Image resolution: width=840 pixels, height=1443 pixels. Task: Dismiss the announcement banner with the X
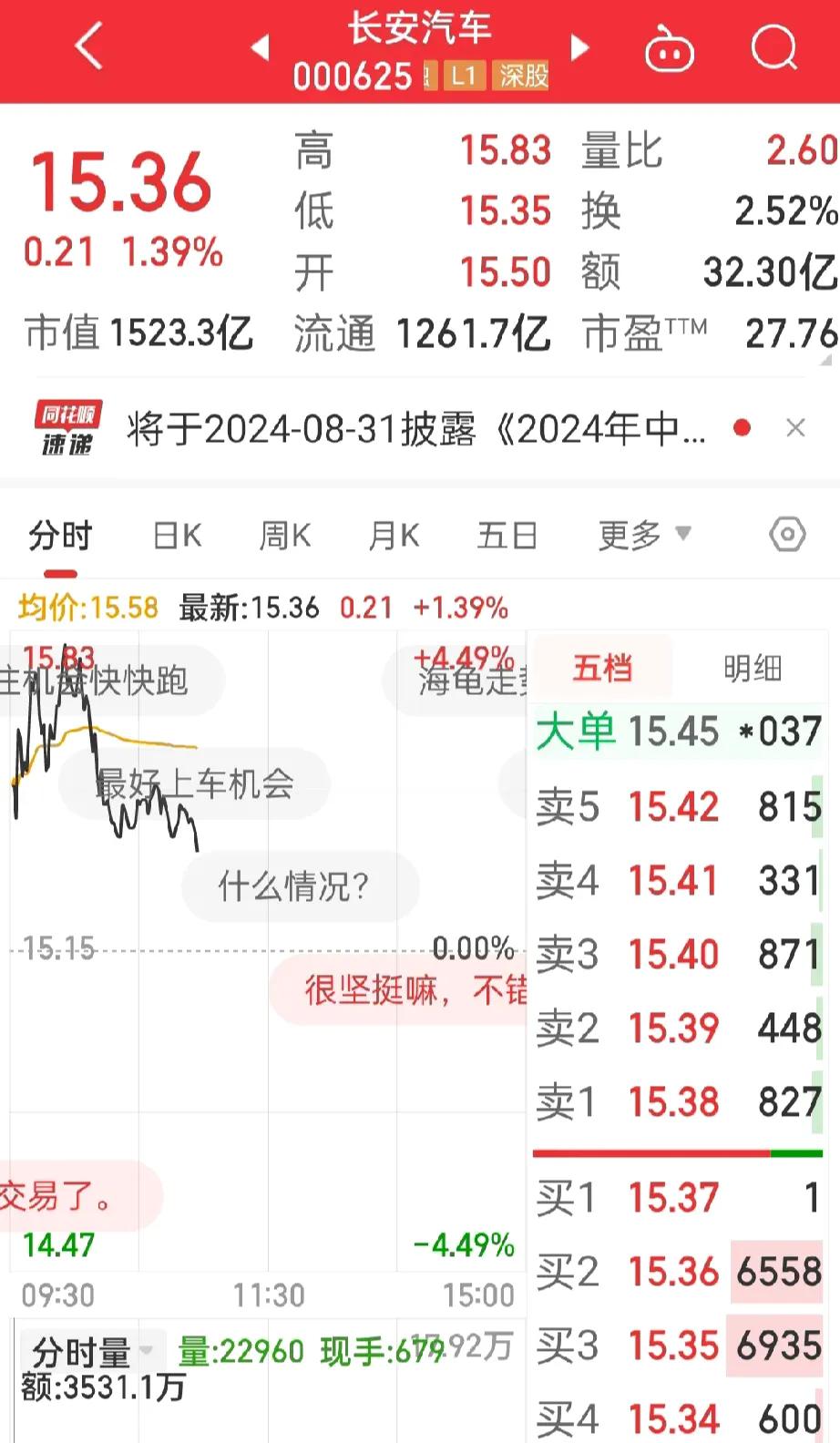796,427
